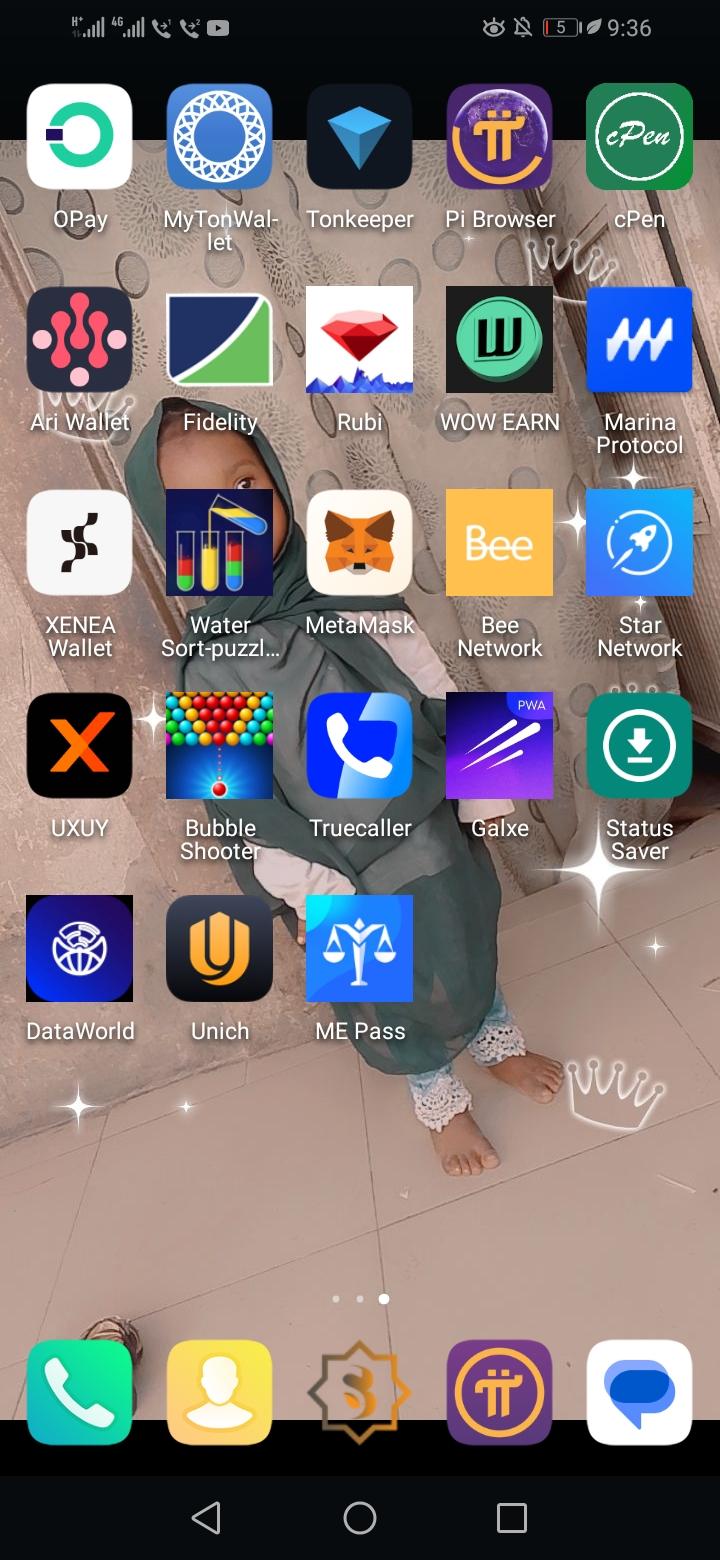The image size is (720, 1560).
Task: Open the Unich app
Action: pyautogui.click(x=219, y=949)
